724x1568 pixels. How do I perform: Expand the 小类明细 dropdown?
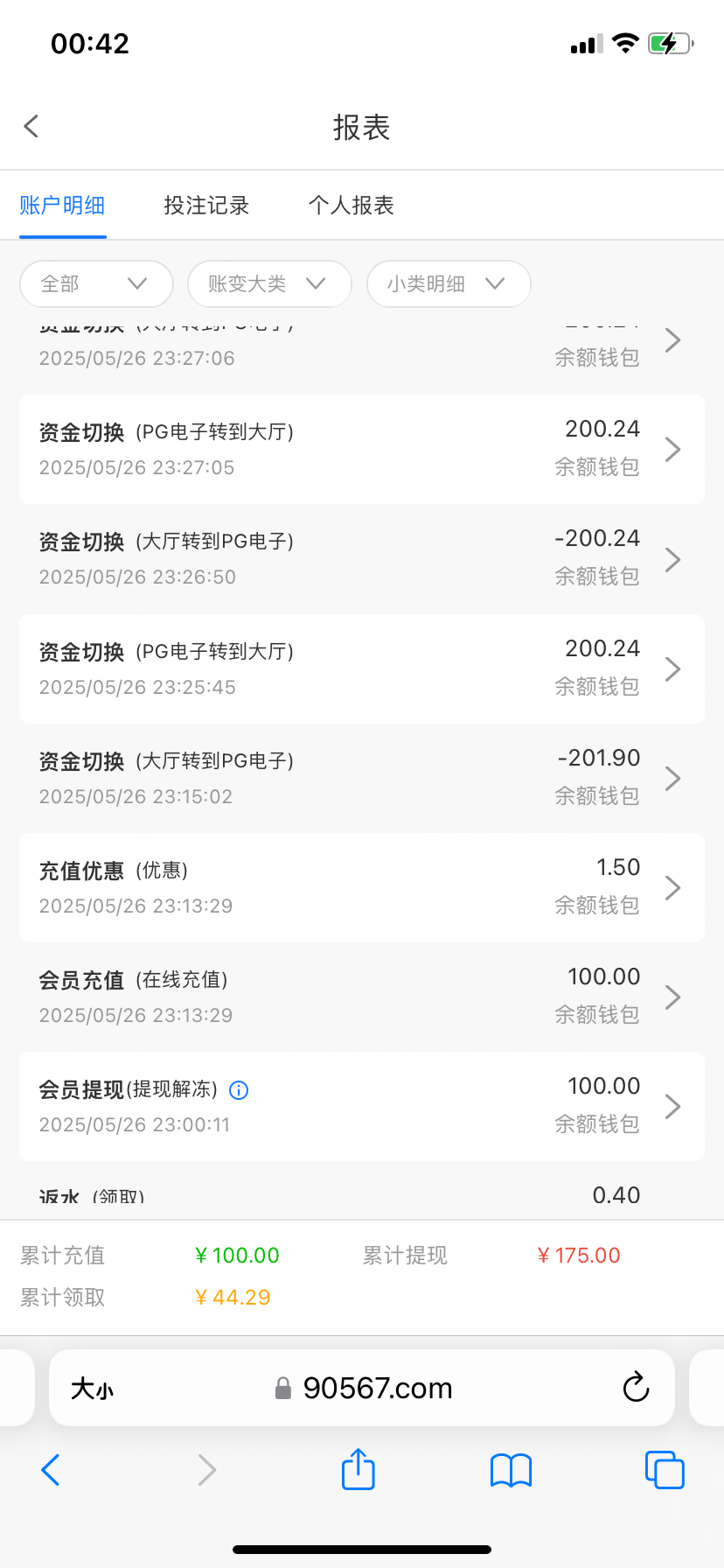[x=449, y=283]
